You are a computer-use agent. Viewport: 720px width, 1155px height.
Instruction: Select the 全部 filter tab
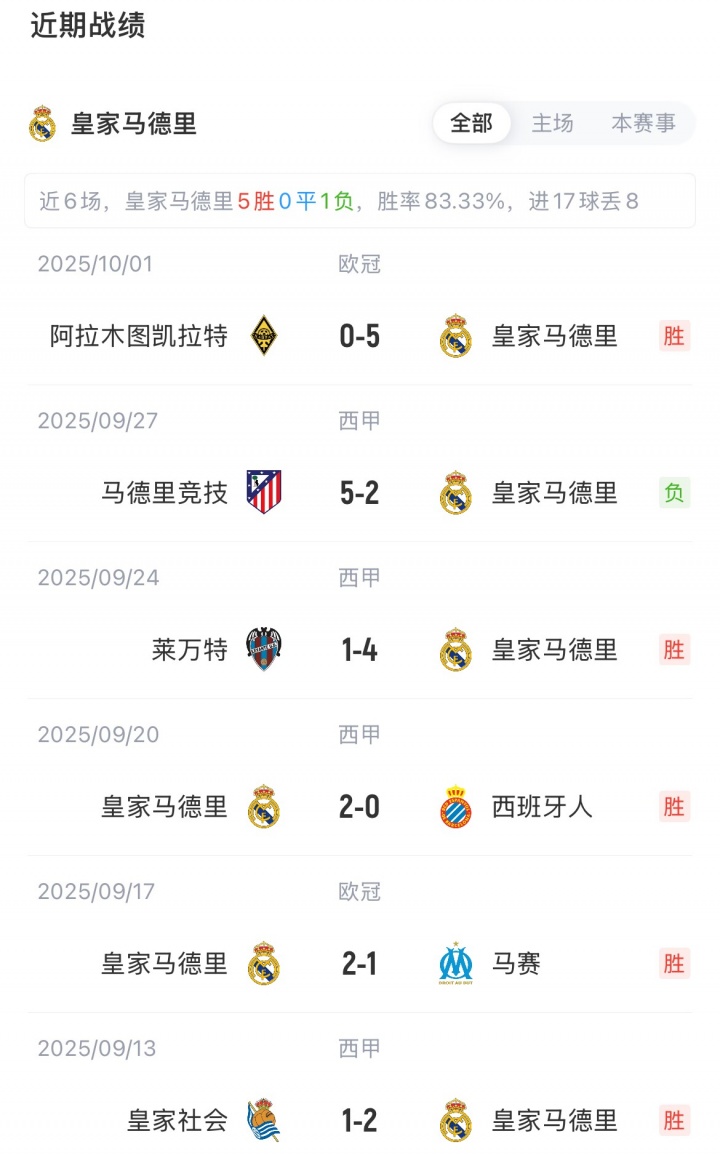pyautogui.click(x=471, y=124)
